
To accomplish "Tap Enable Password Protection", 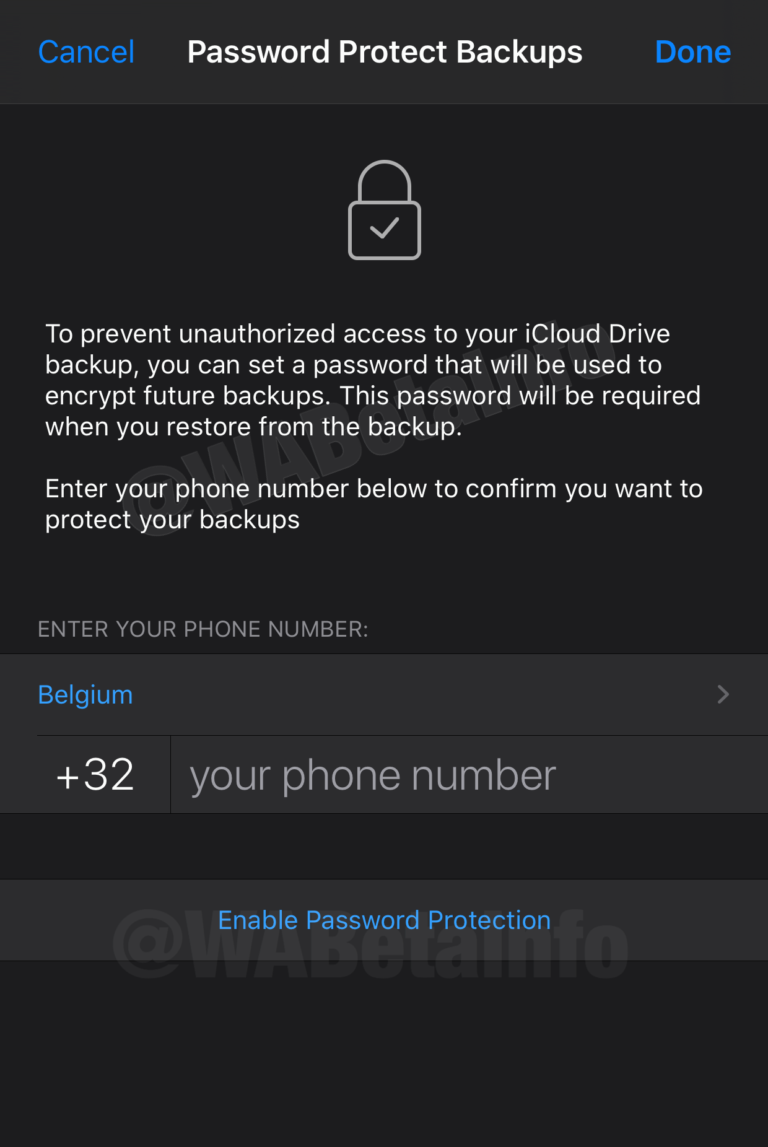I will click(x=384, y=920).
